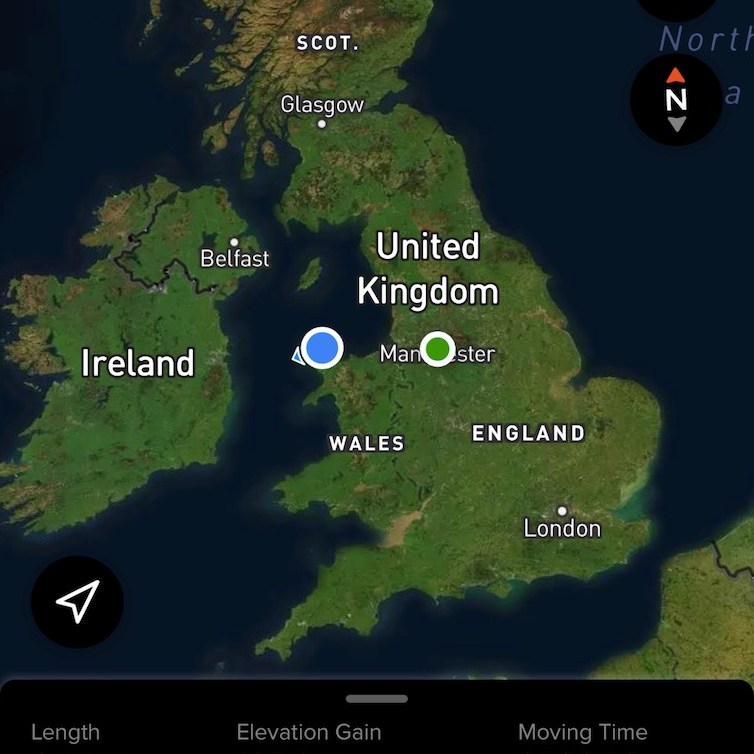Image resolution: width=754 pixels, height=754 pixels.
Task: Tap the green route marker near Manchester
Action: click(437, 348)
